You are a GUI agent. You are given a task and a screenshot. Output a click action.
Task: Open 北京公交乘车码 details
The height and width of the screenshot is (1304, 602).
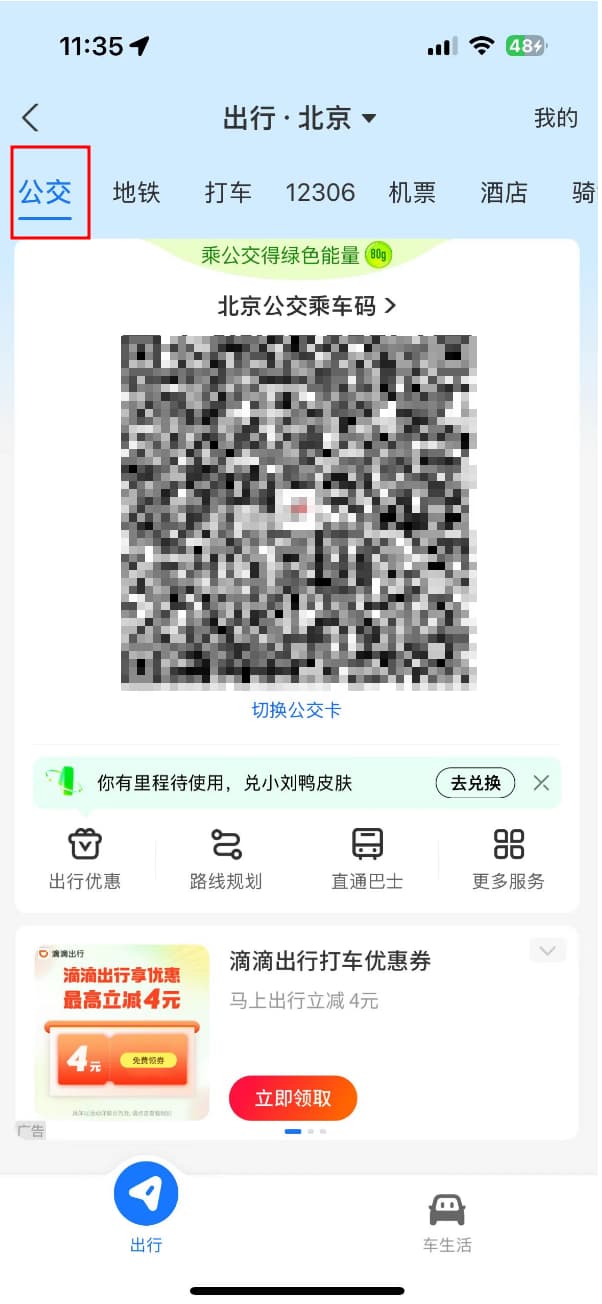coord(307,306)
